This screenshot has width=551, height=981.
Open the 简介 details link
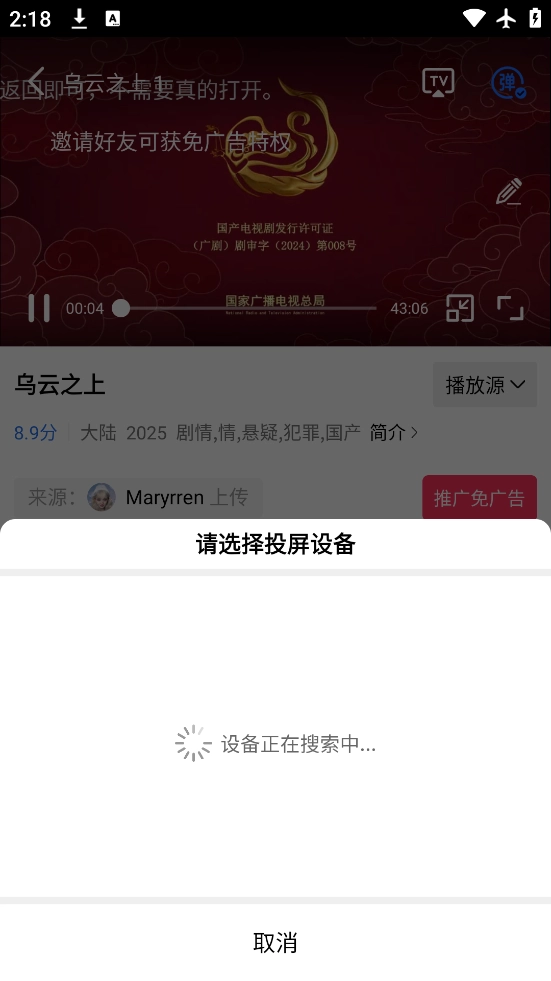(x=393, y=432)
